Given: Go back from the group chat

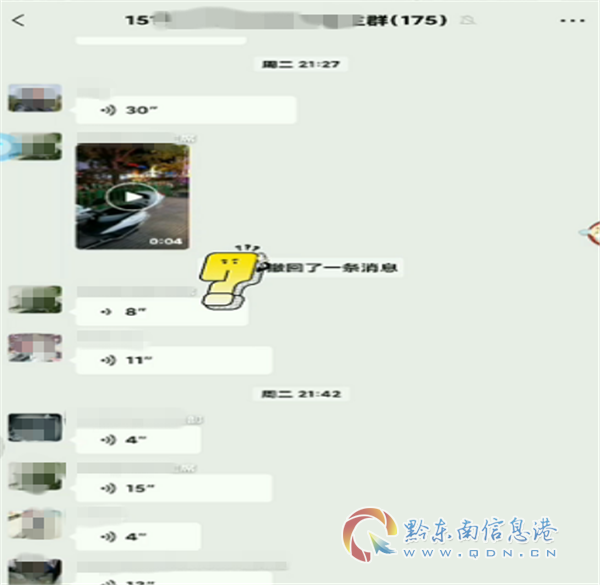Looking at the screenshot, I should tap(18, 20).
